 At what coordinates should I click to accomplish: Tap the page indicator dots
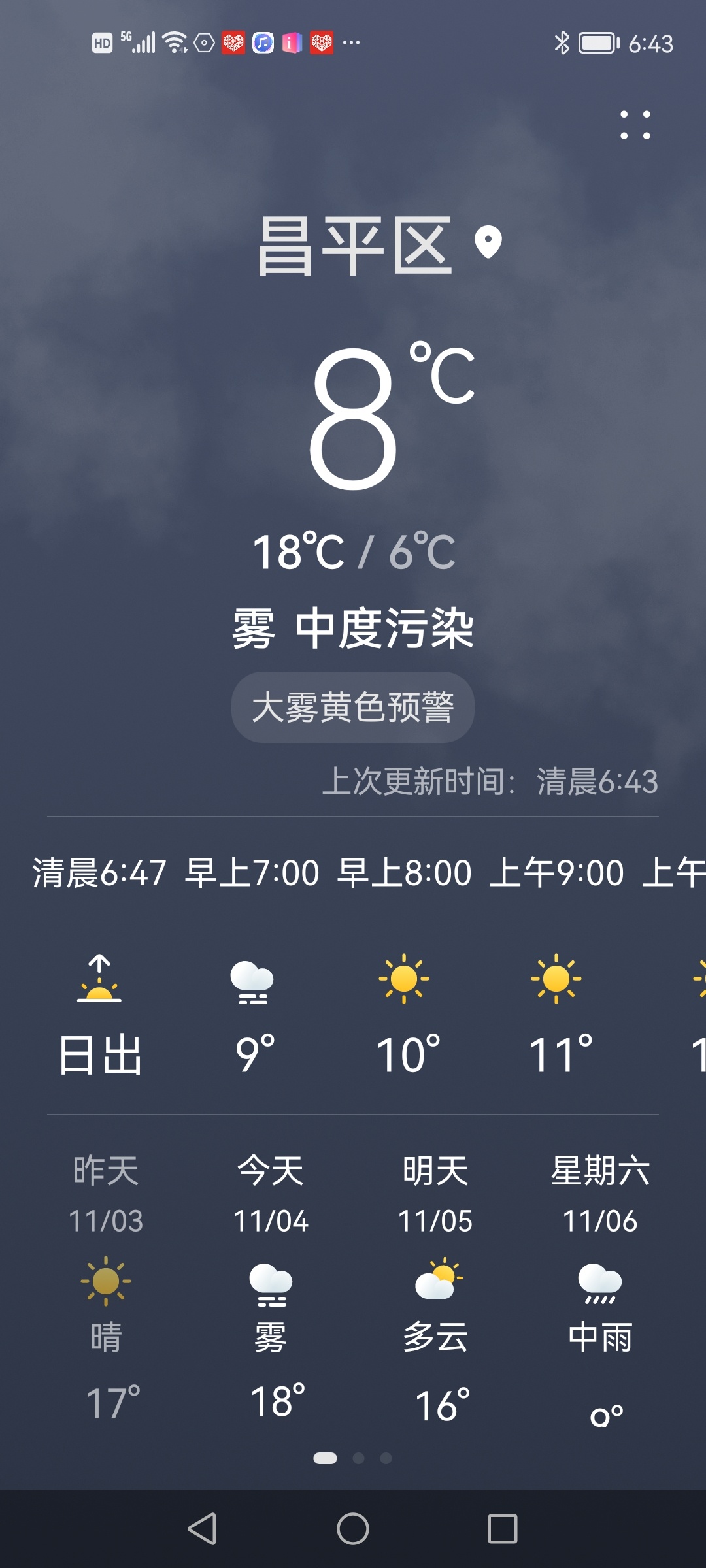tap(353, 1458)
